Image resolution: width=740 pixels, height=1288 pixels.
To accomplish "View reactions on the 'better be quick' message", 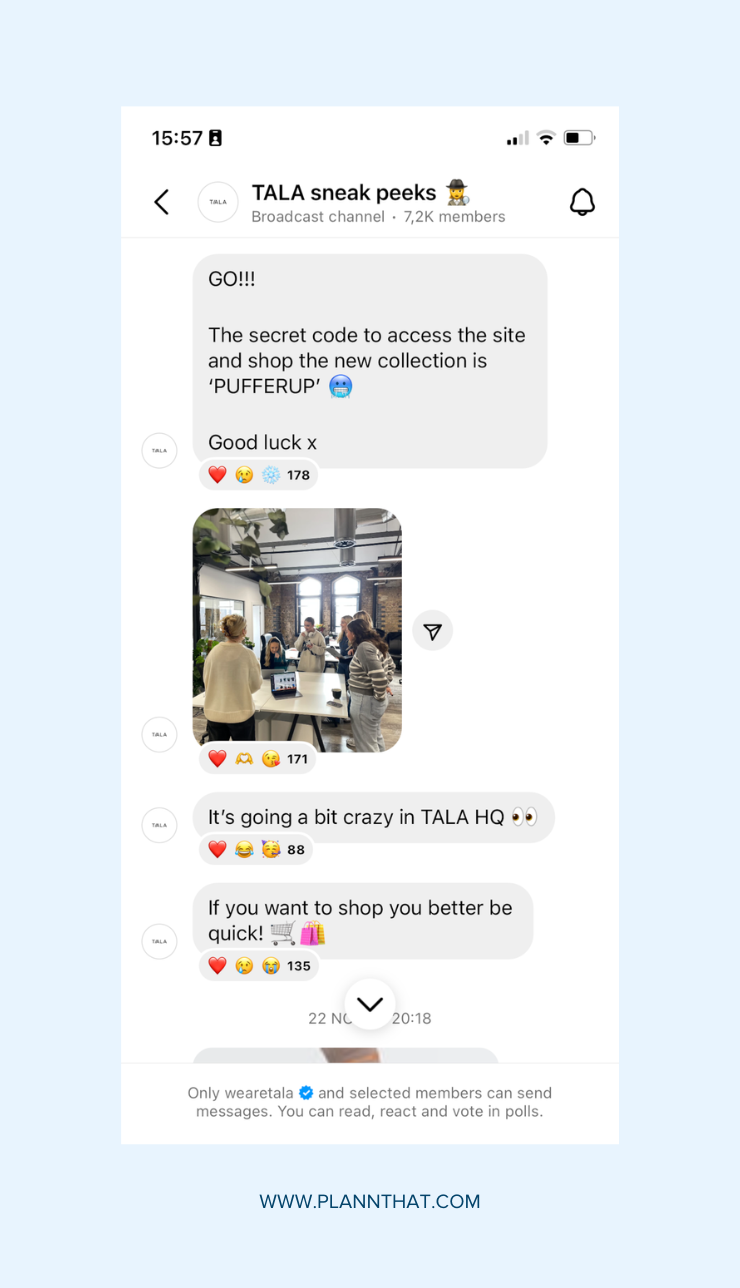I will click(x=258, y=966).
